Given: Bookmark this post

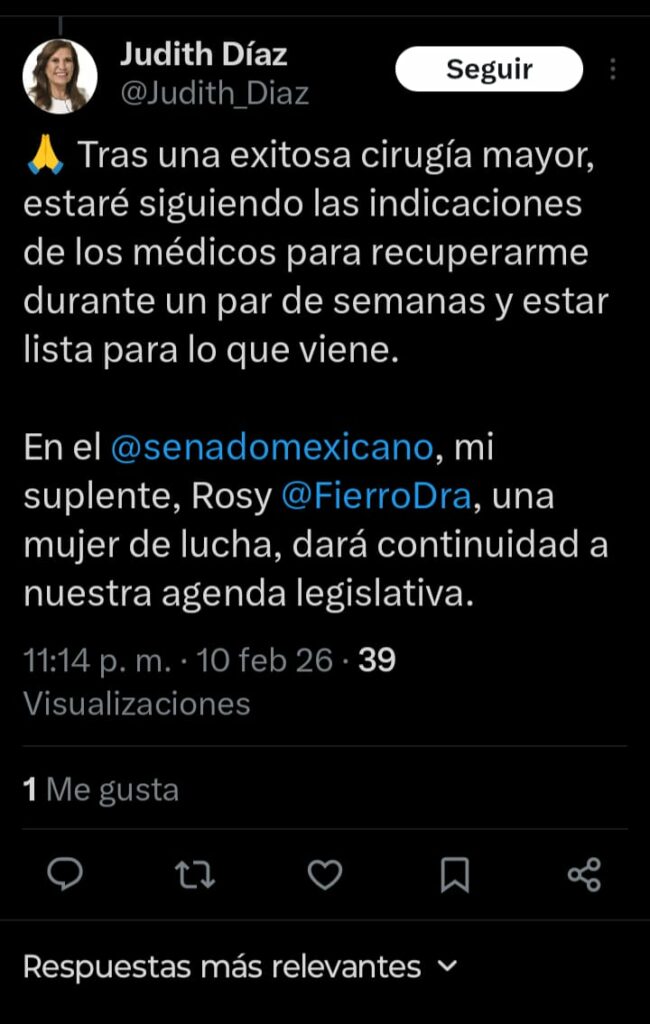Looking at the screenshot, I should (x=454, y=875).
